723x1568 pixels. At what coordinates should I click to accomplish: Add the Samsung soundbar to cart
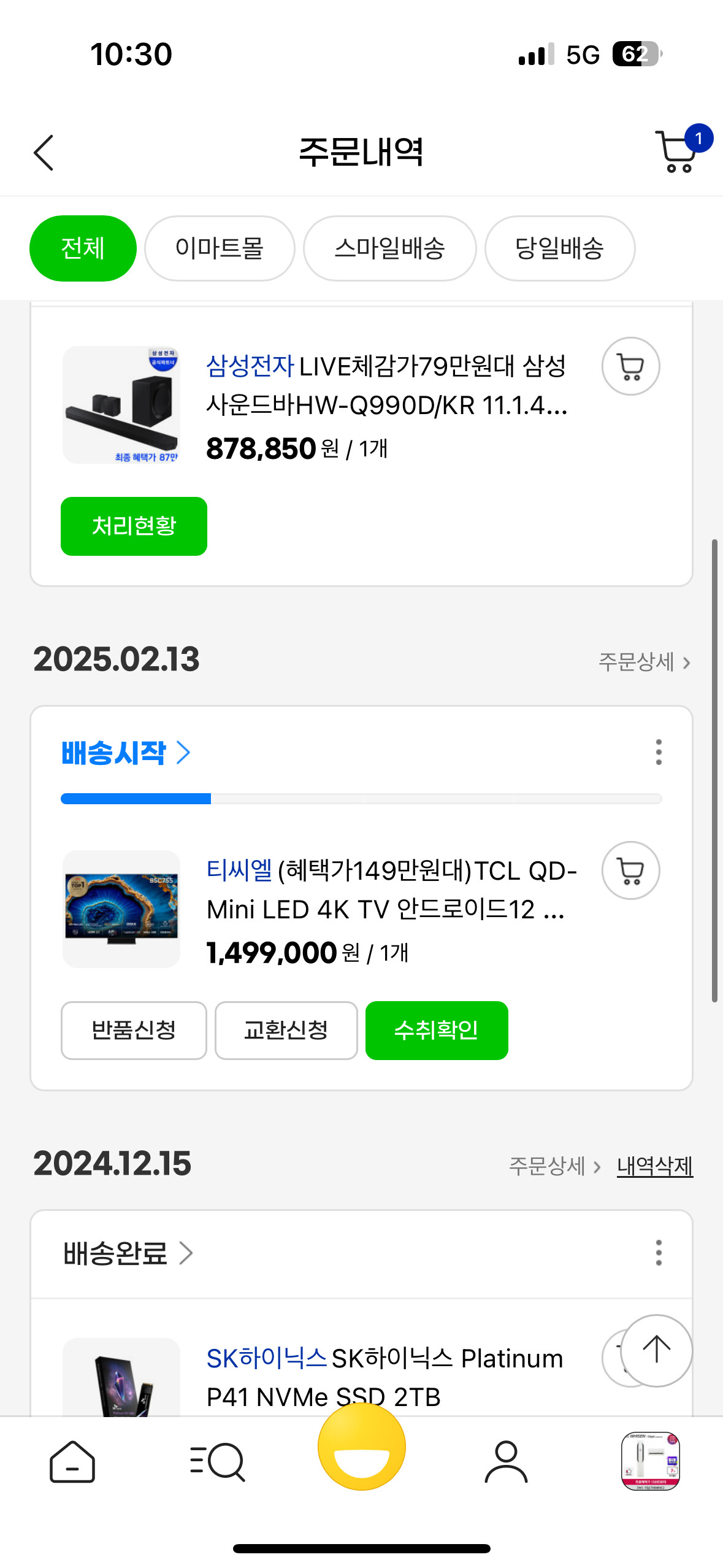[x=630, y=367]
